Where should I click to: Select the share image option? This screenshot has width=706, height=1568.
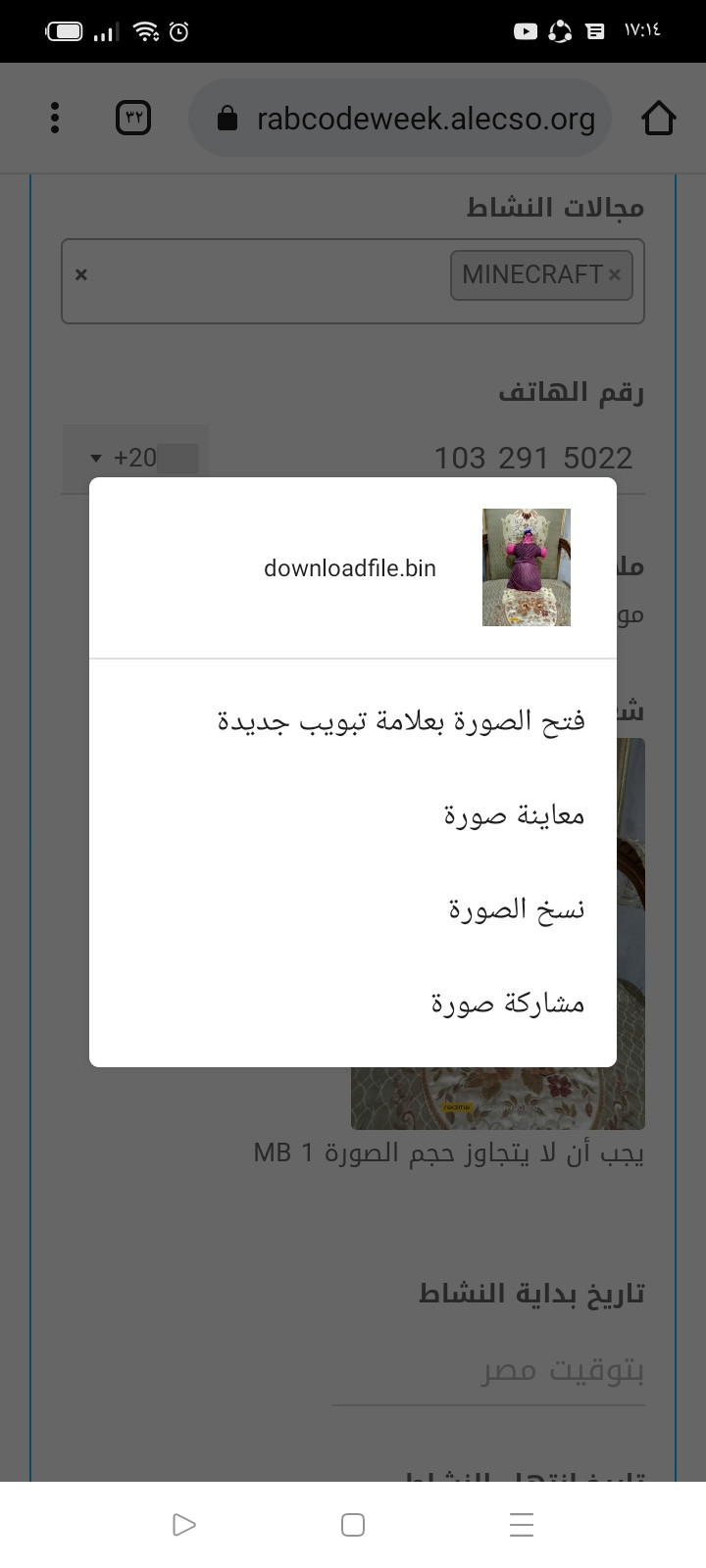(x=507, y=1004)
